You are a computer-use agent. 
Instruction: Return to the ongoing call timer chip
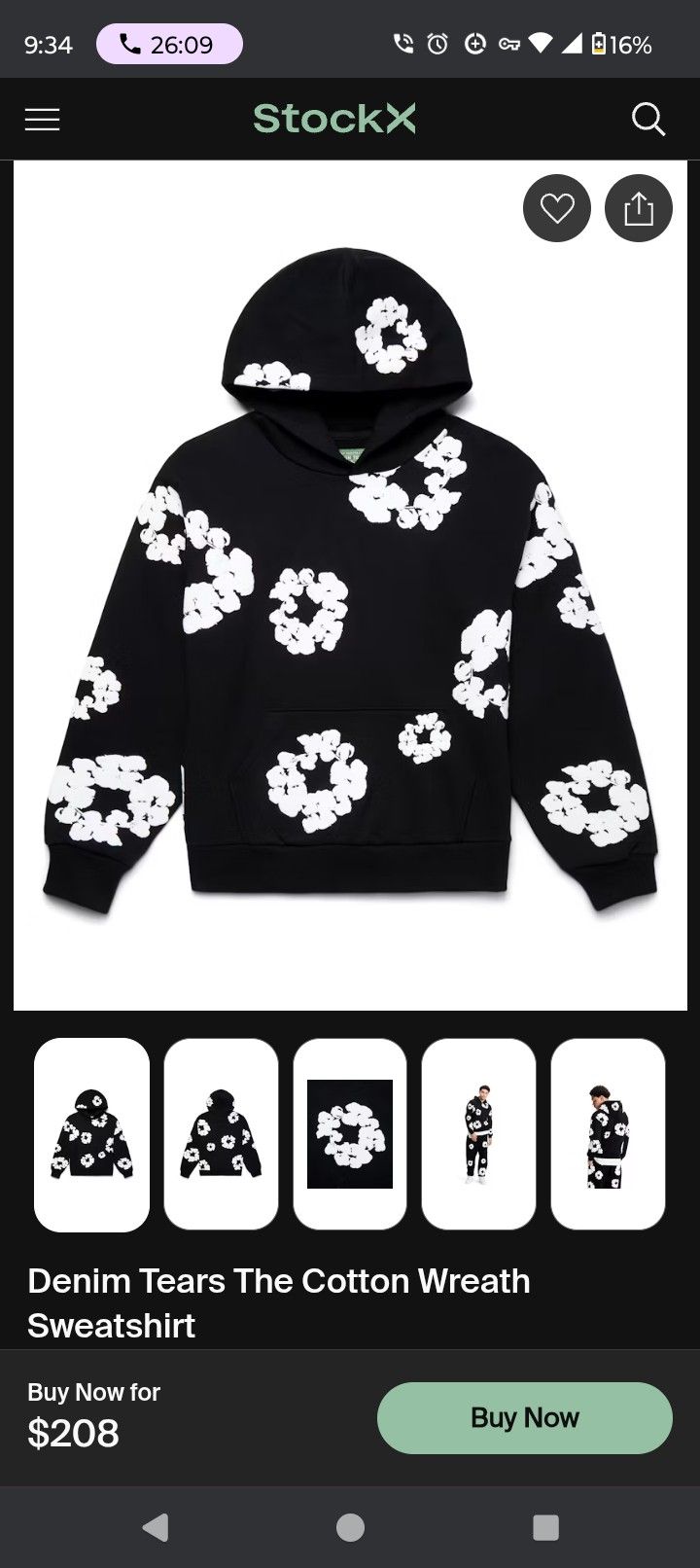[169, 45]
